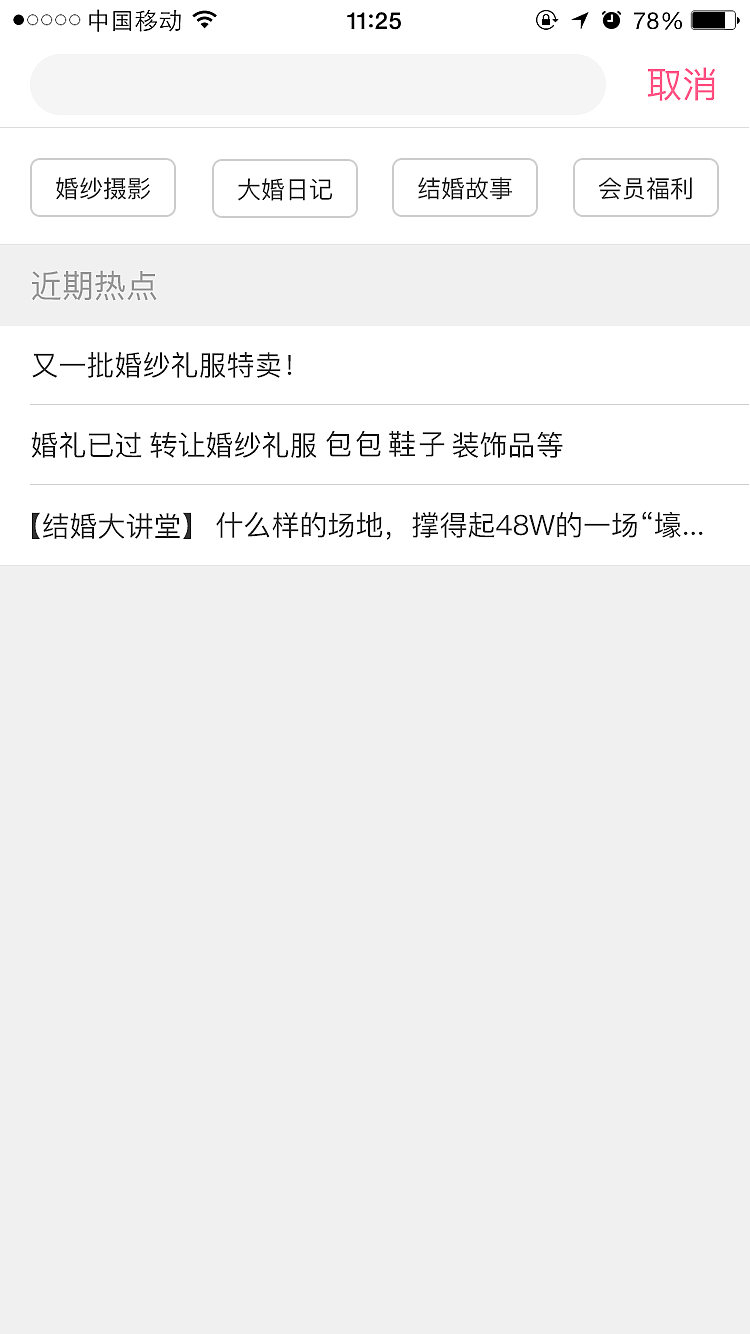Select the 婚纱摄影 search tag
This screenshot has height=1334, width=750.
click(102, 188)
